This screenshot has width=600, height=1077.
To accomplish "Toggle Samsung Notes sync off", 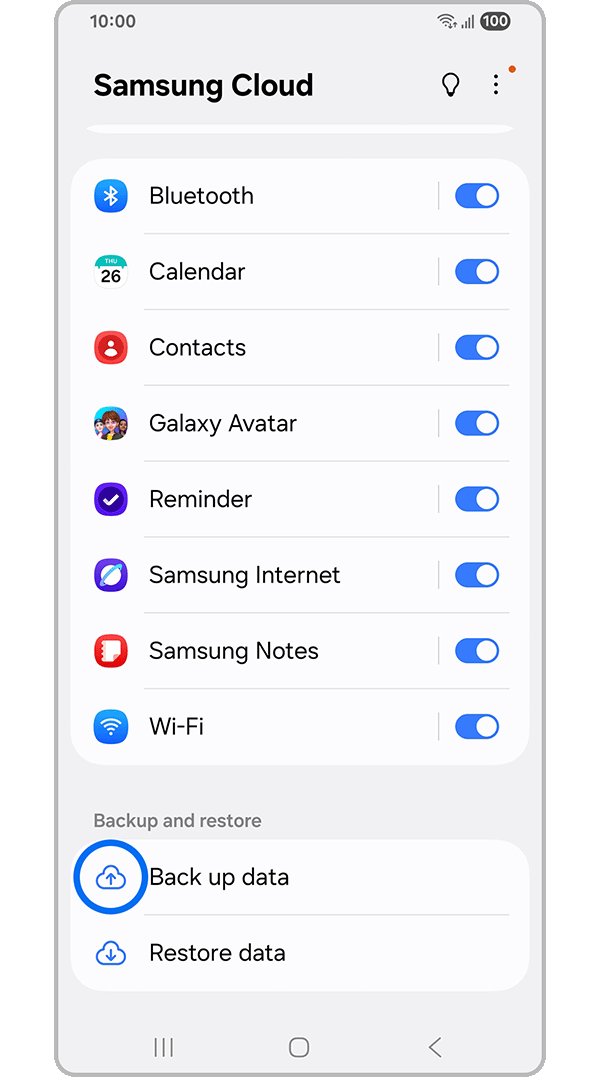I will pyautogui.click(x=477, y=651).
